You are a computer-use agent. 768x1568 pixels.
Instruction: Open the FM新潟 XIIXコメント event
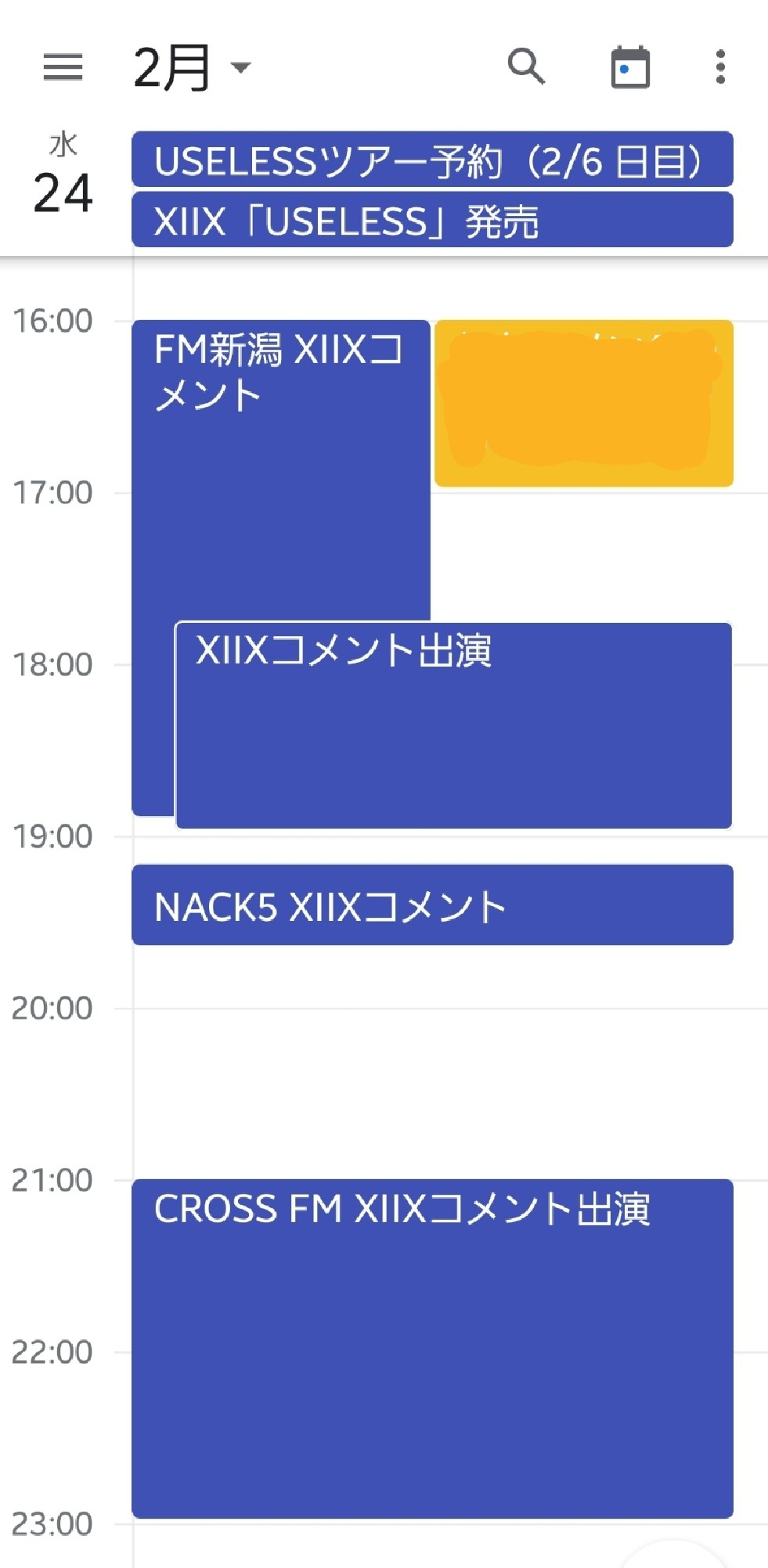coord(280,469)
